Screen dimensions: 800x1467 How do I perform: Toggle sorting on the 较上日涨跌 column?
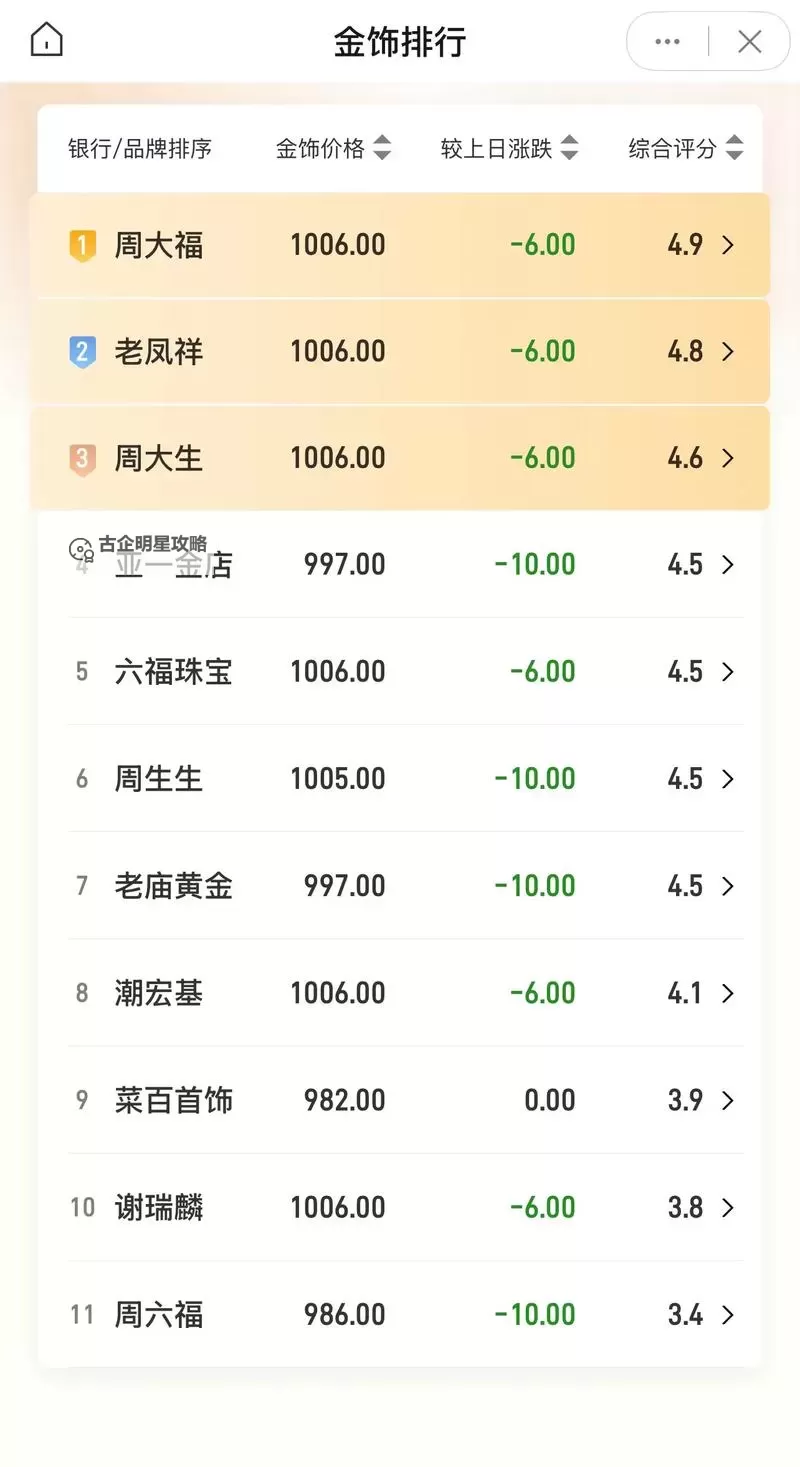click(x=569, y=148)
